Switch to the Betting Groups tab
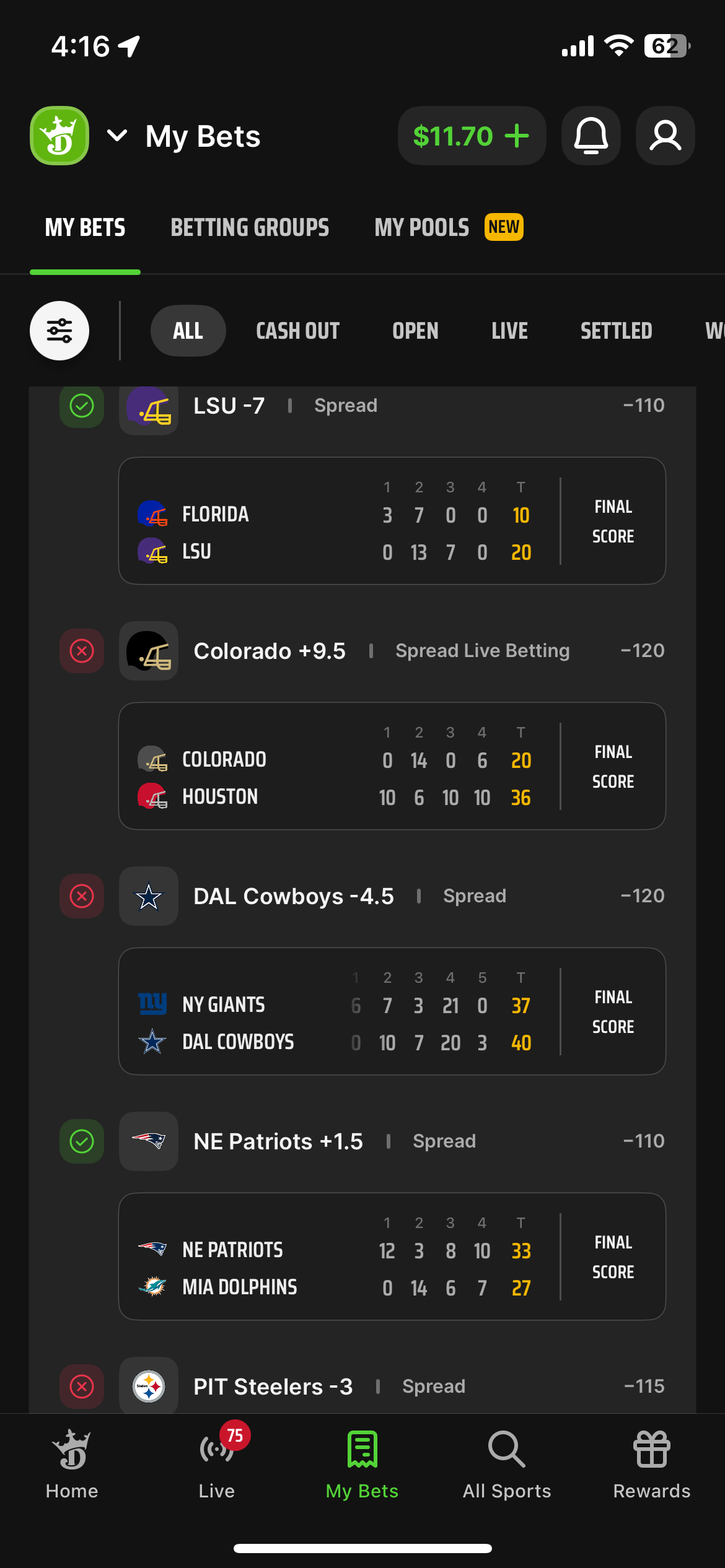Screen dimensions: 725x1568 (x=250, y=227)
